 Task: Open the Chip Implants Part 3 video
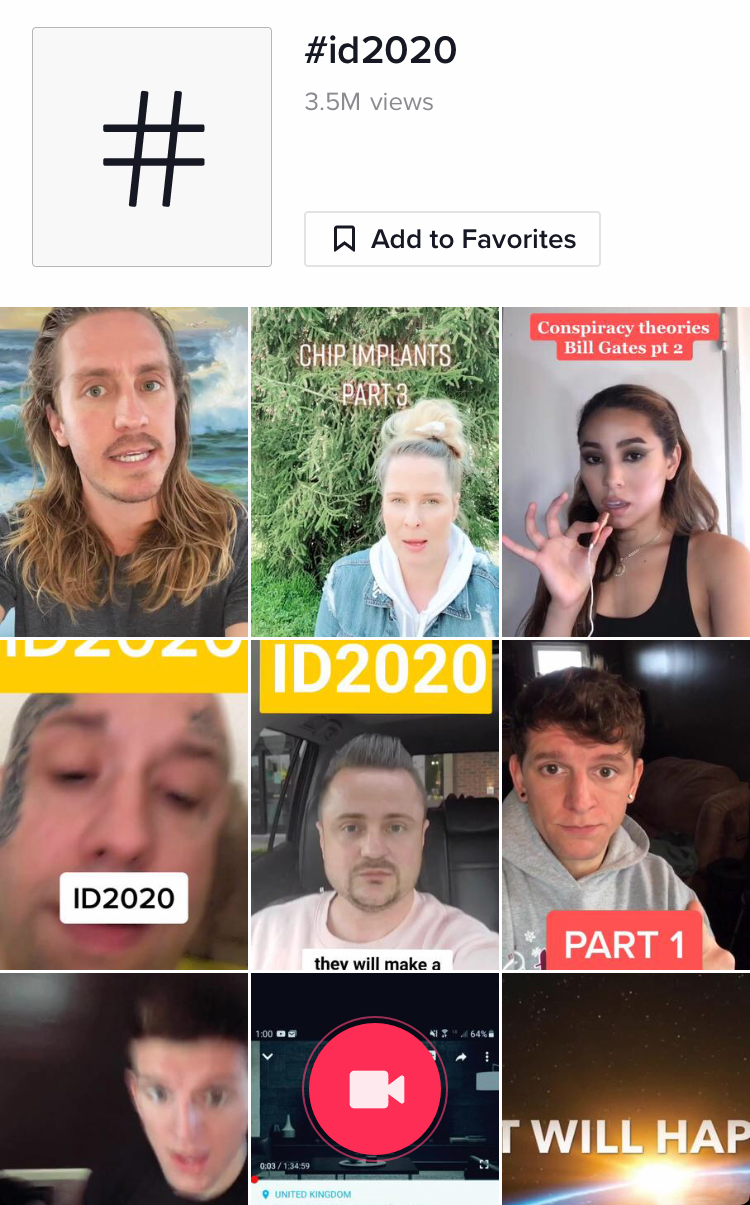[374, 472]
